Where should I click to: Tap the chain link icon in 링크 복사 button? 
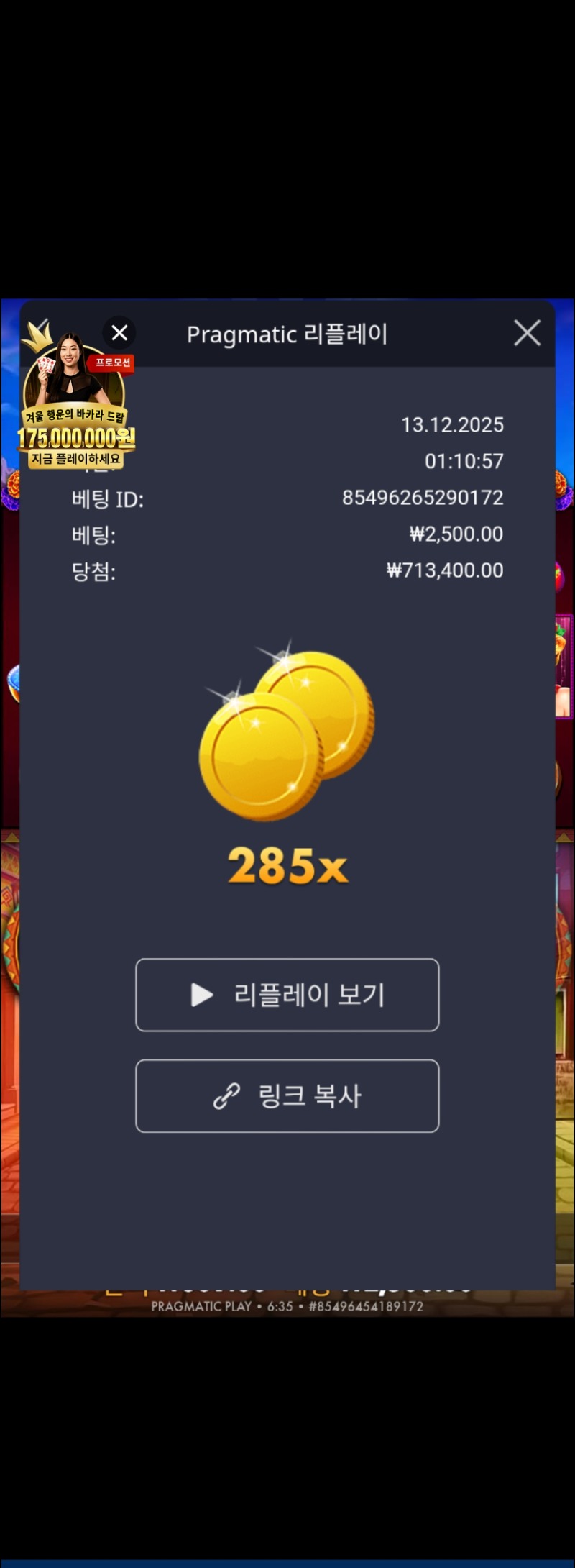click(225, 1095)
